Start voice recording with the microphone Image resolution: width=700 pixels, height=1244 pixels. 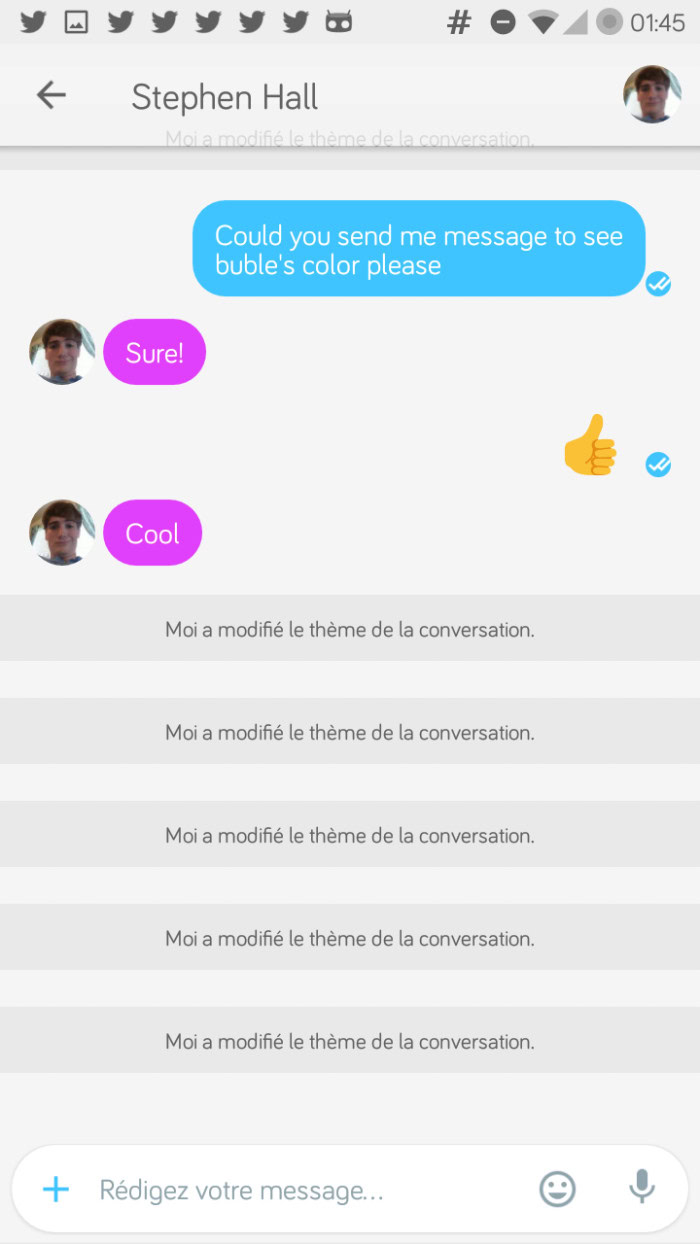[642, 1187]
